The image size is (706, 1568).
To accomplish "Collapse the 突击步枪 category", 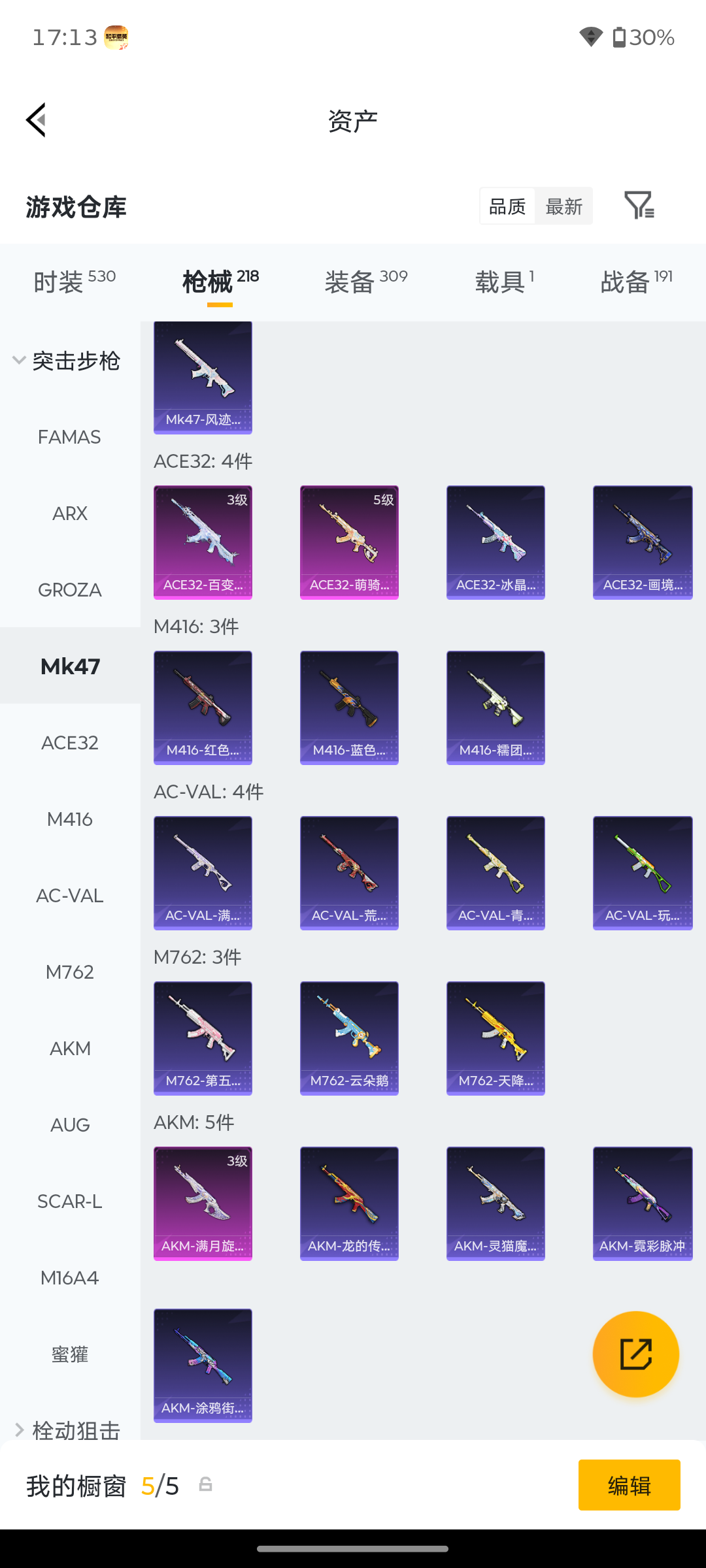I will click(67, 361).
